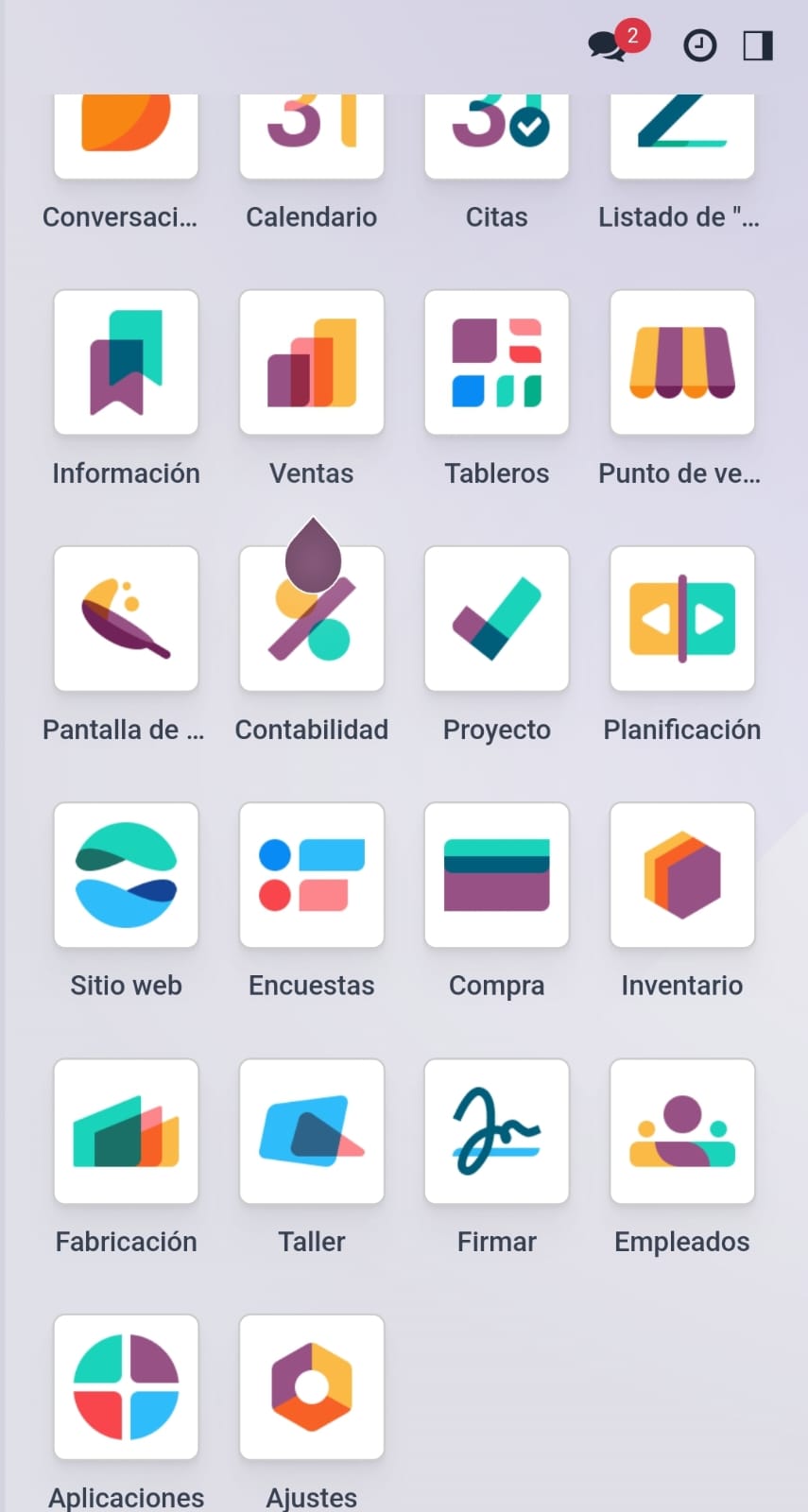Toggle the side panel icon

[758, 45]
